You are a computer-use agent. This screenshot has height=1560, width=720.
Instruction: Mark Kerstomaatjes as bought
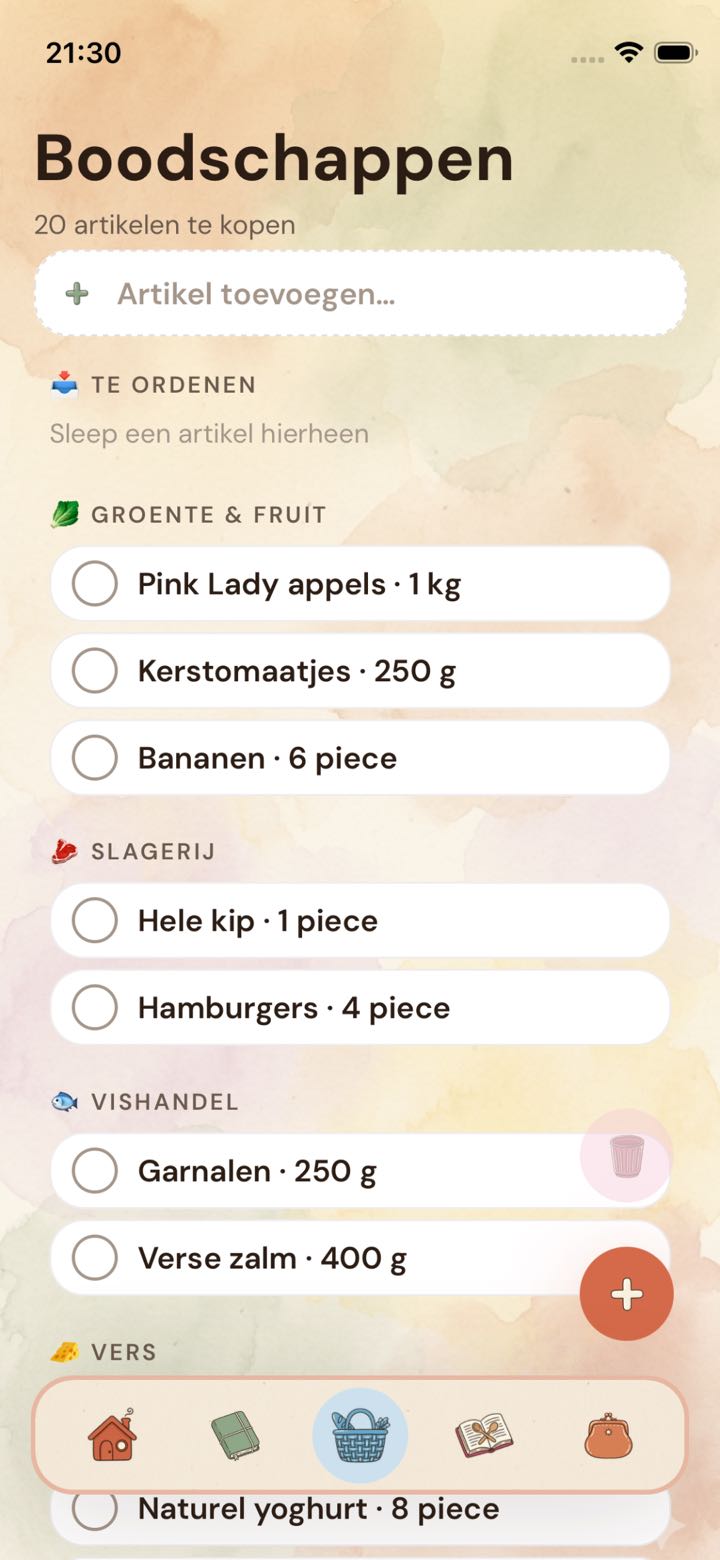(95, 671)
